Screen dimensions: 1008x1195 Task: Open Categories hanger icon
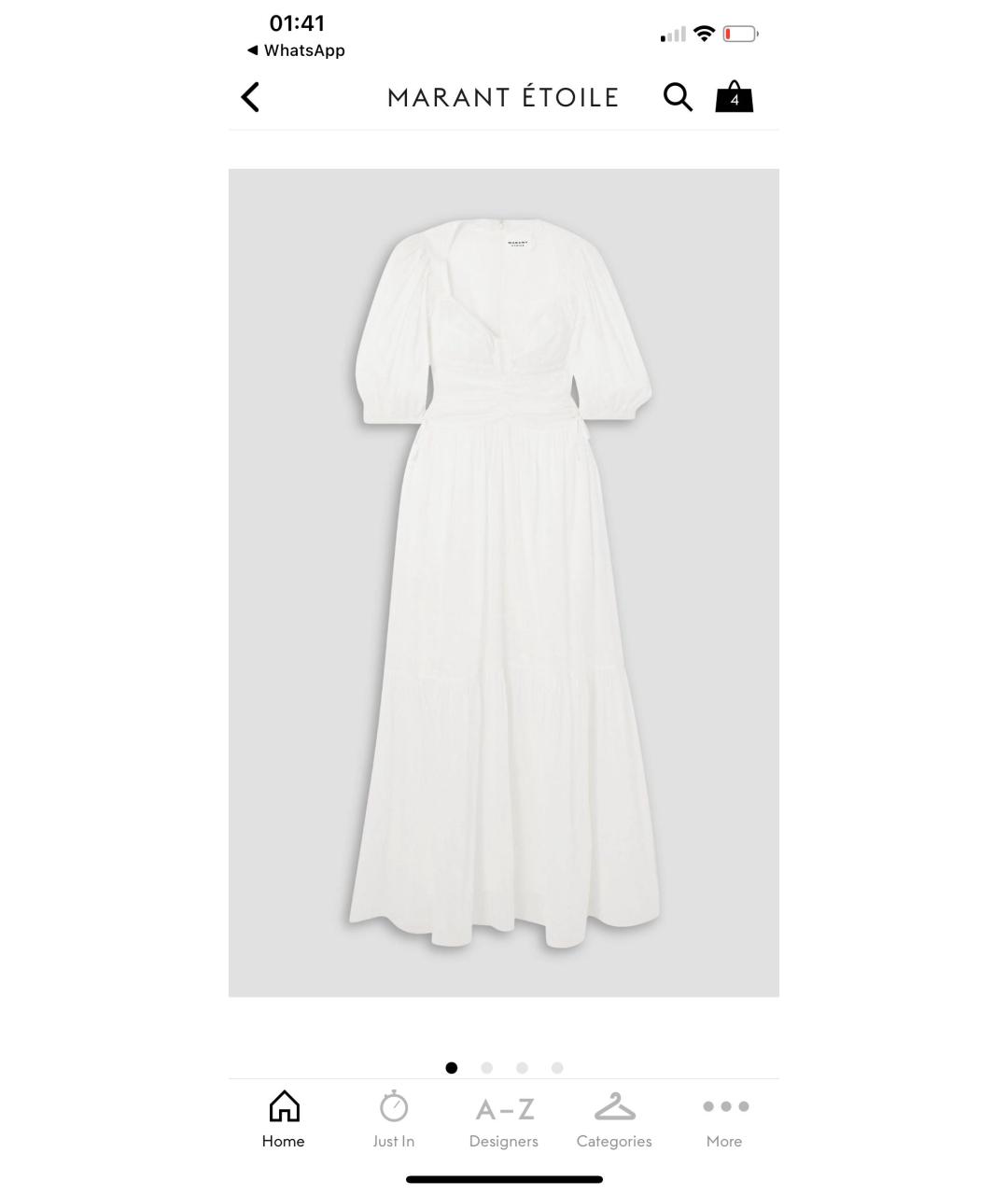coord(614,1108)
